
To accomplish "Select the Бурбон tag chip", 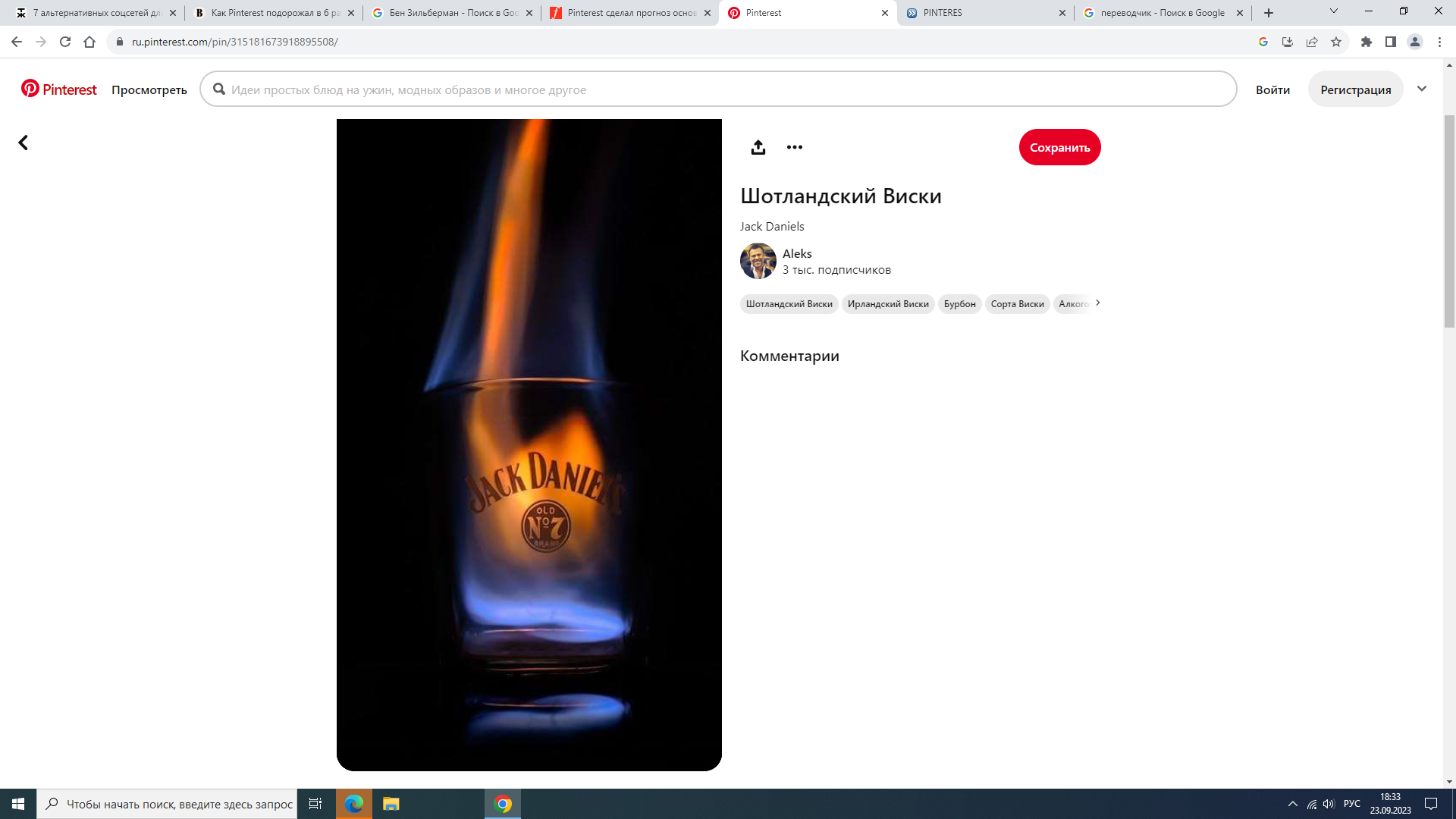I will point(959,304).
